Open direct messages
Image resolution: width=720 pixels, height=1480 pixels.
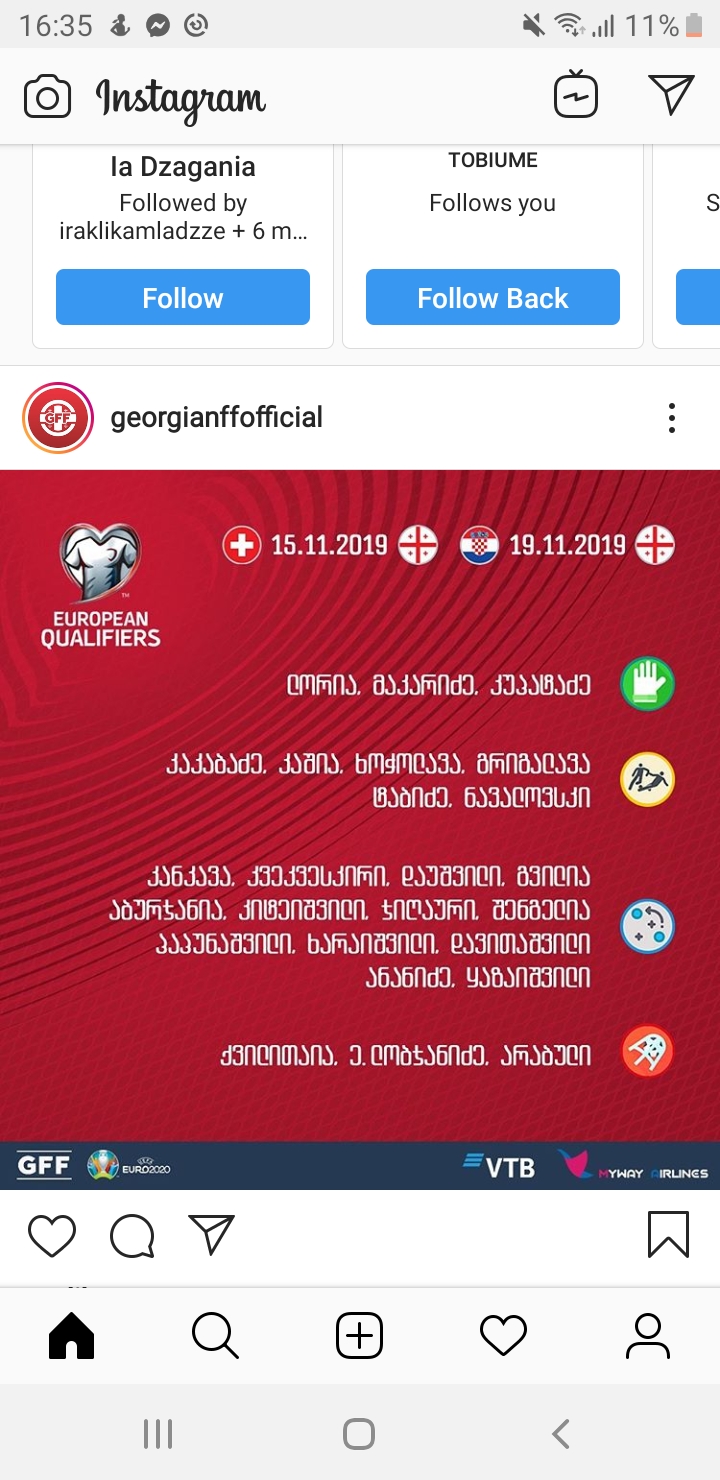point(671,94)
